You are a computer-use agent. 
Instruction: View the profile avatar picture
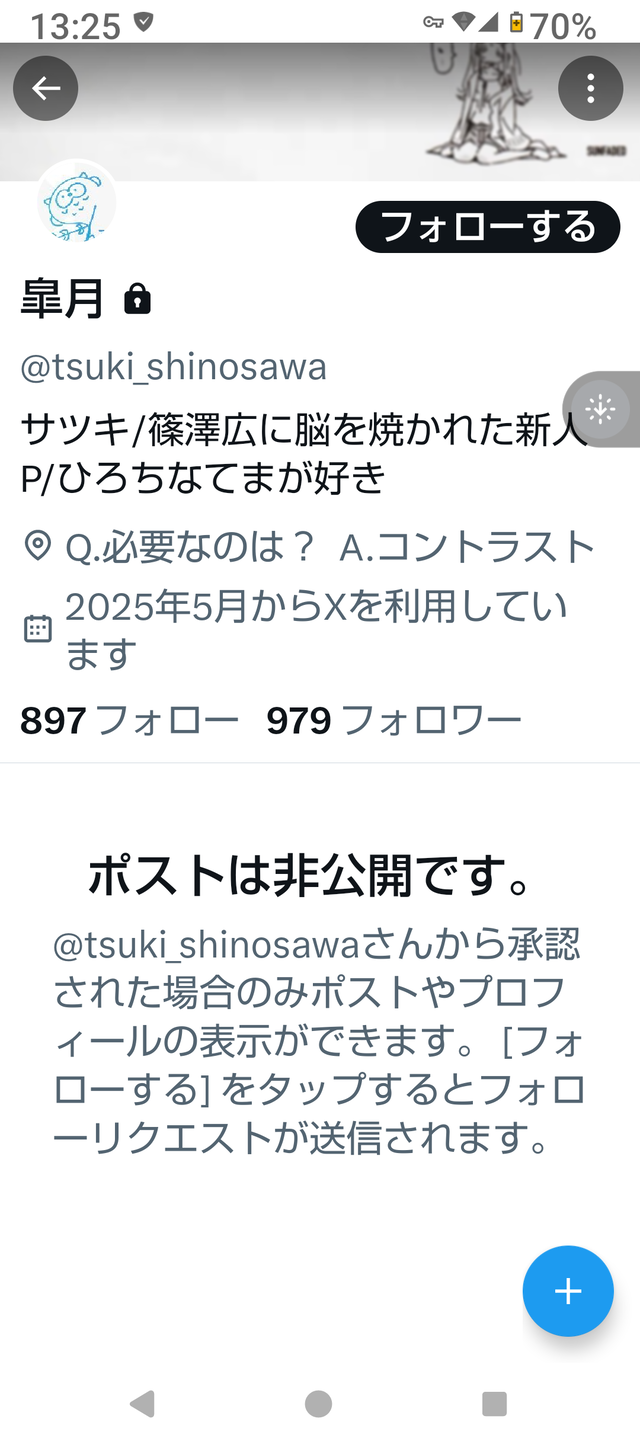pyautogui.click(x=77, y=202)
